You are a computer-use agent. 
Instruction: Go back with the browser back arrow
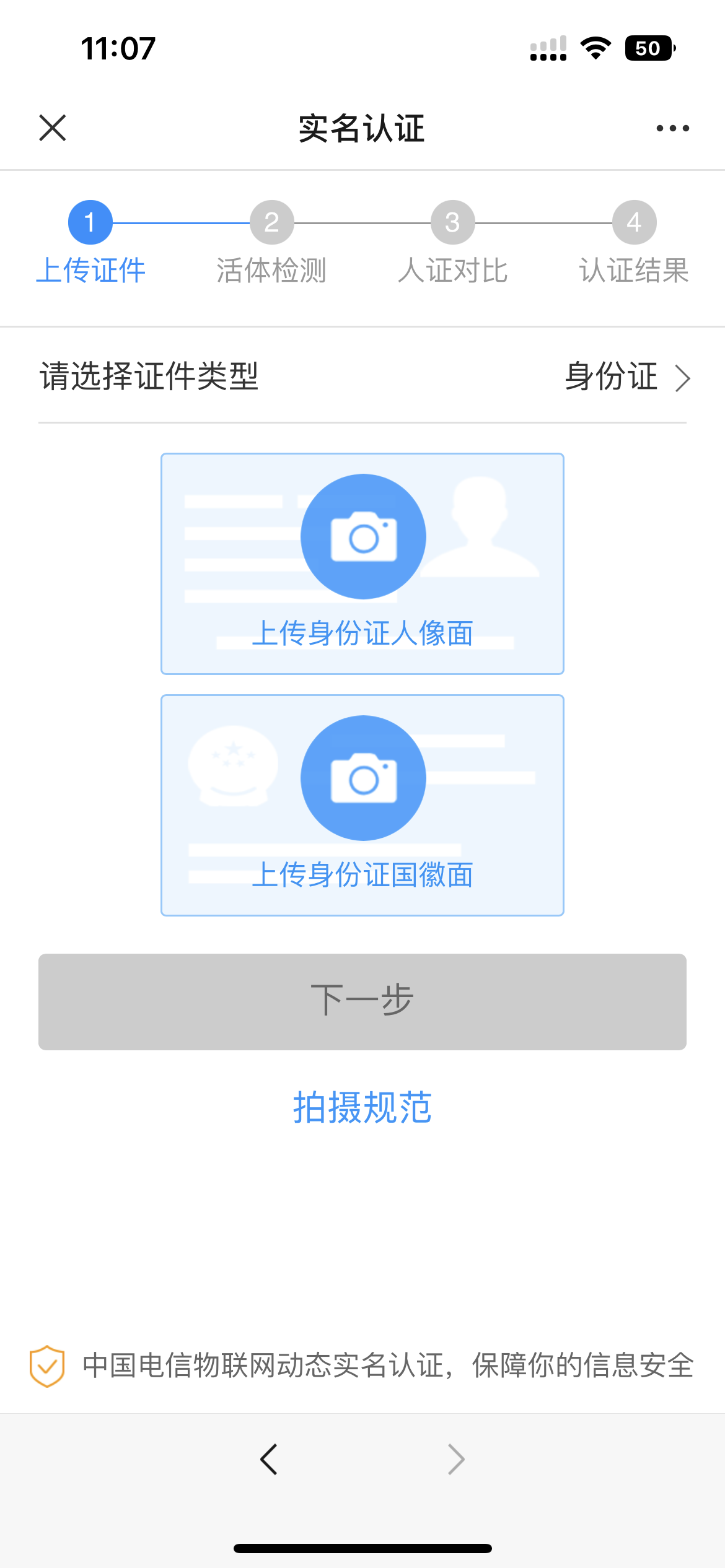(x=269, y=1460)
